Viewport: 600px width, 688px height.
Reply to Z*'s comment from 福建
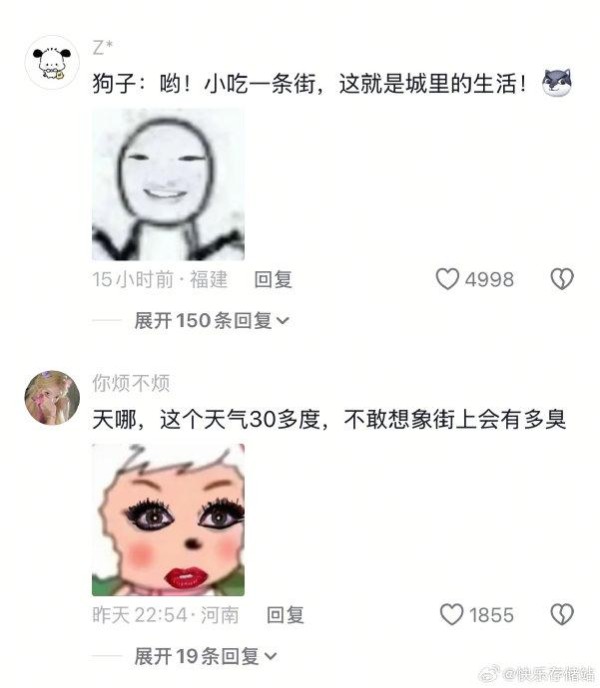tap(272, 280)
